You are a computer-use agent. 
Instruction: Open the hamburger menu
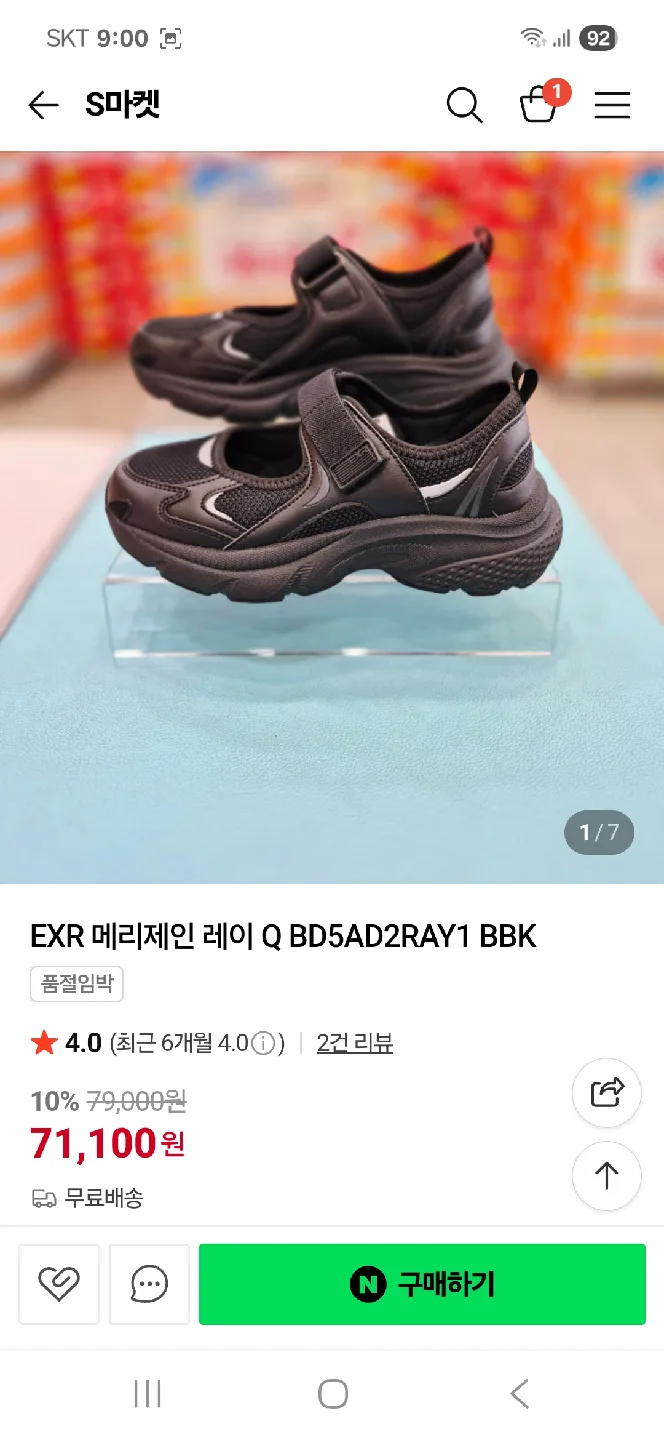point(612,105)
